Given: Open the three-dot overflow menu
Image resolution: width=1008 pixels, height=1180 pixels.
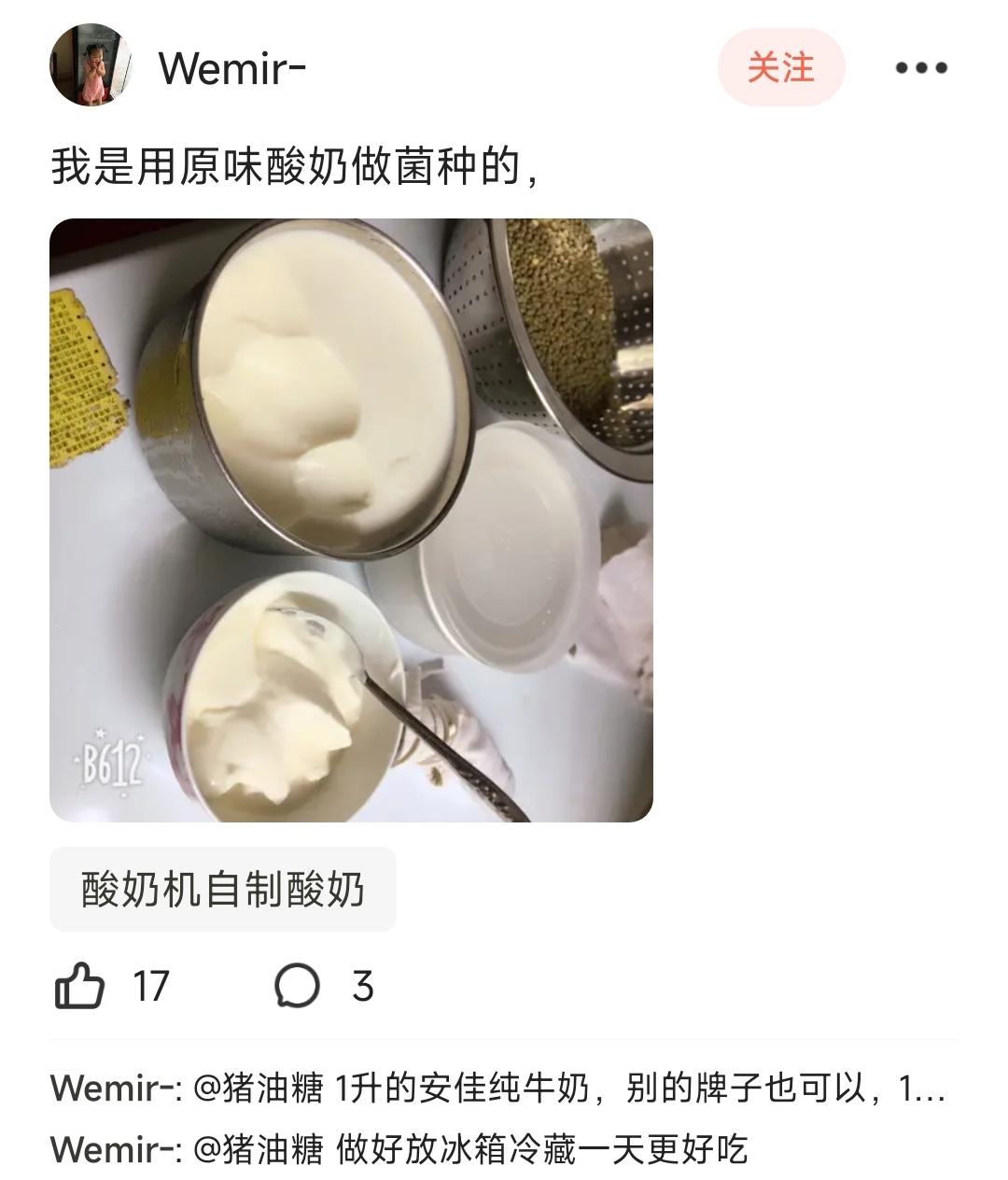Looking at the screenshot, I should click(920, 67).
